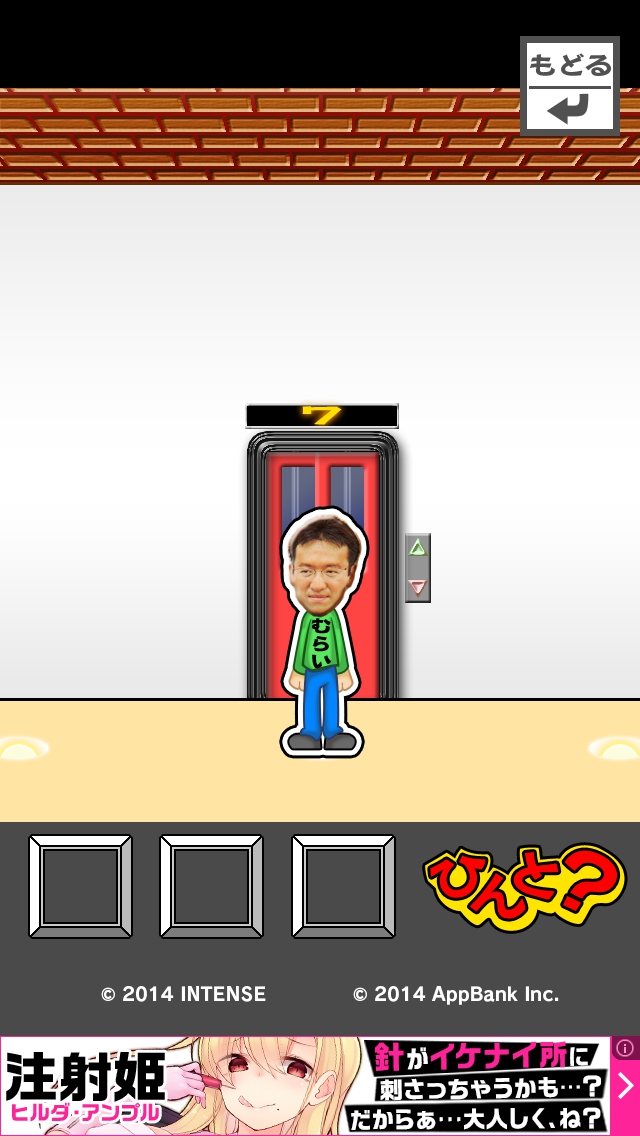Call the elevator with the green up arrow

[418, 548]
